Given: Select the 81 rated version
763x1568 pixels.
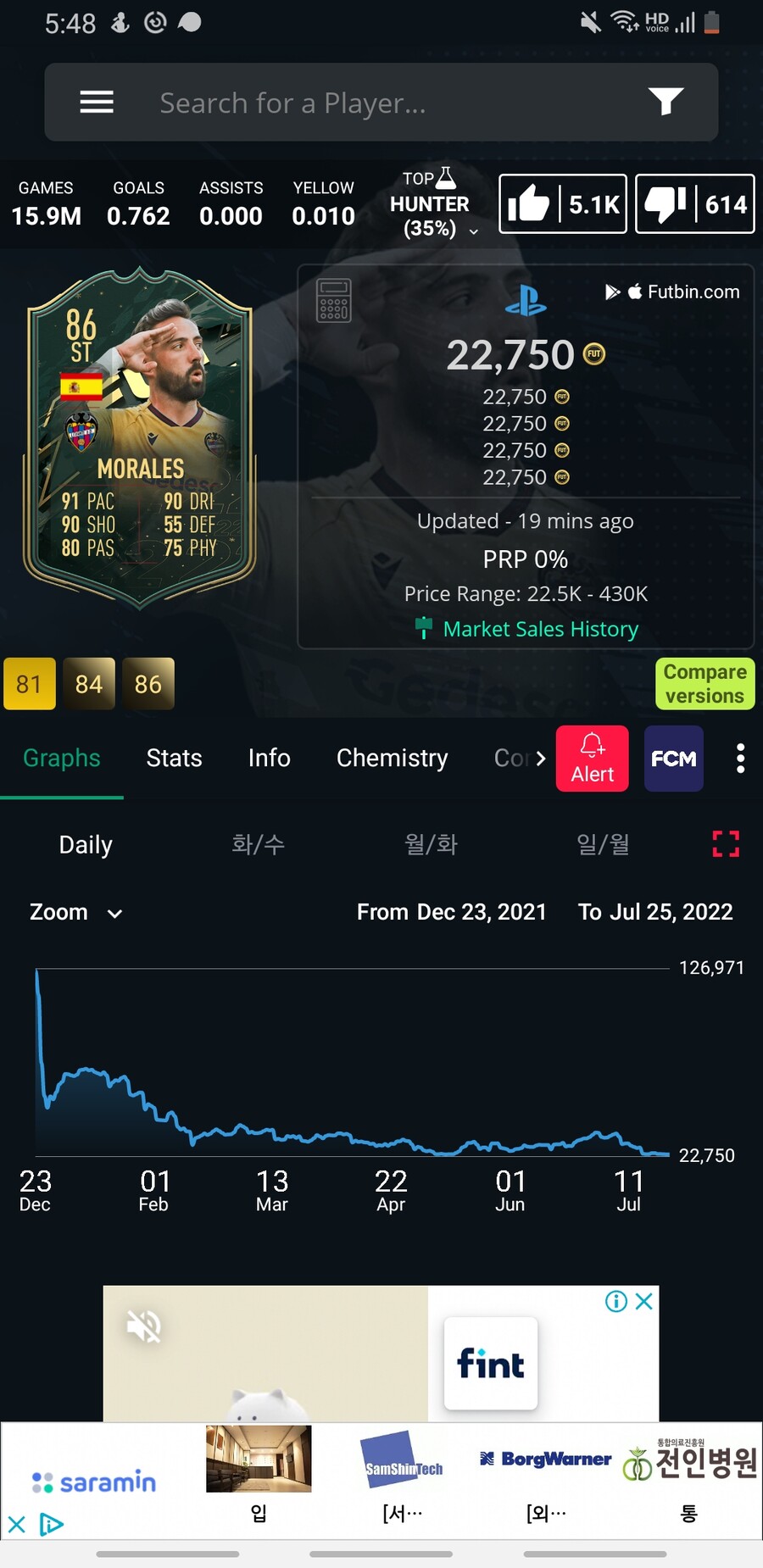Looking at the screenshot, I should 30,684.
